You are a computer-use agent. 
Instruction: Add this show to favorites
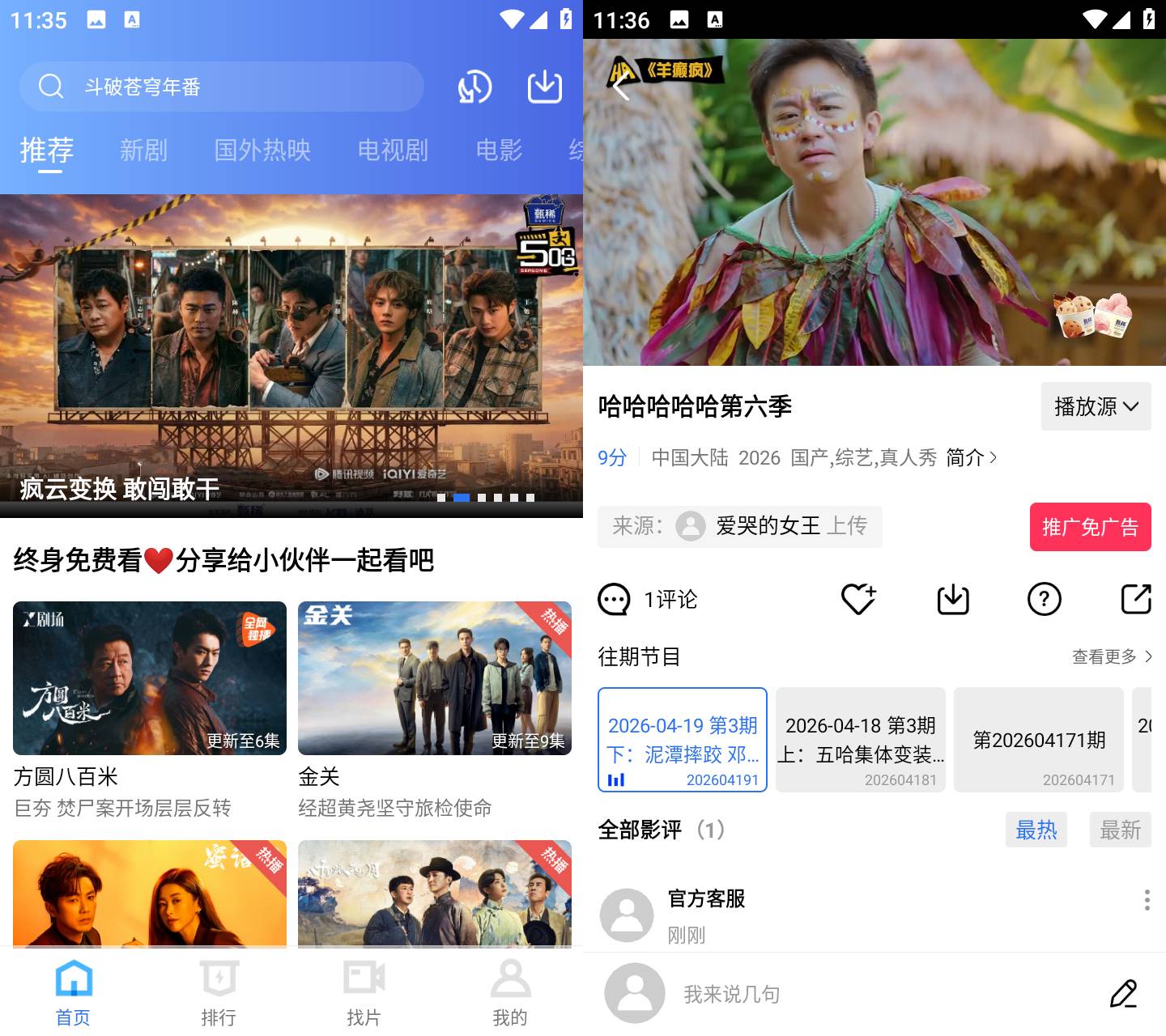[x=858, y=599]
